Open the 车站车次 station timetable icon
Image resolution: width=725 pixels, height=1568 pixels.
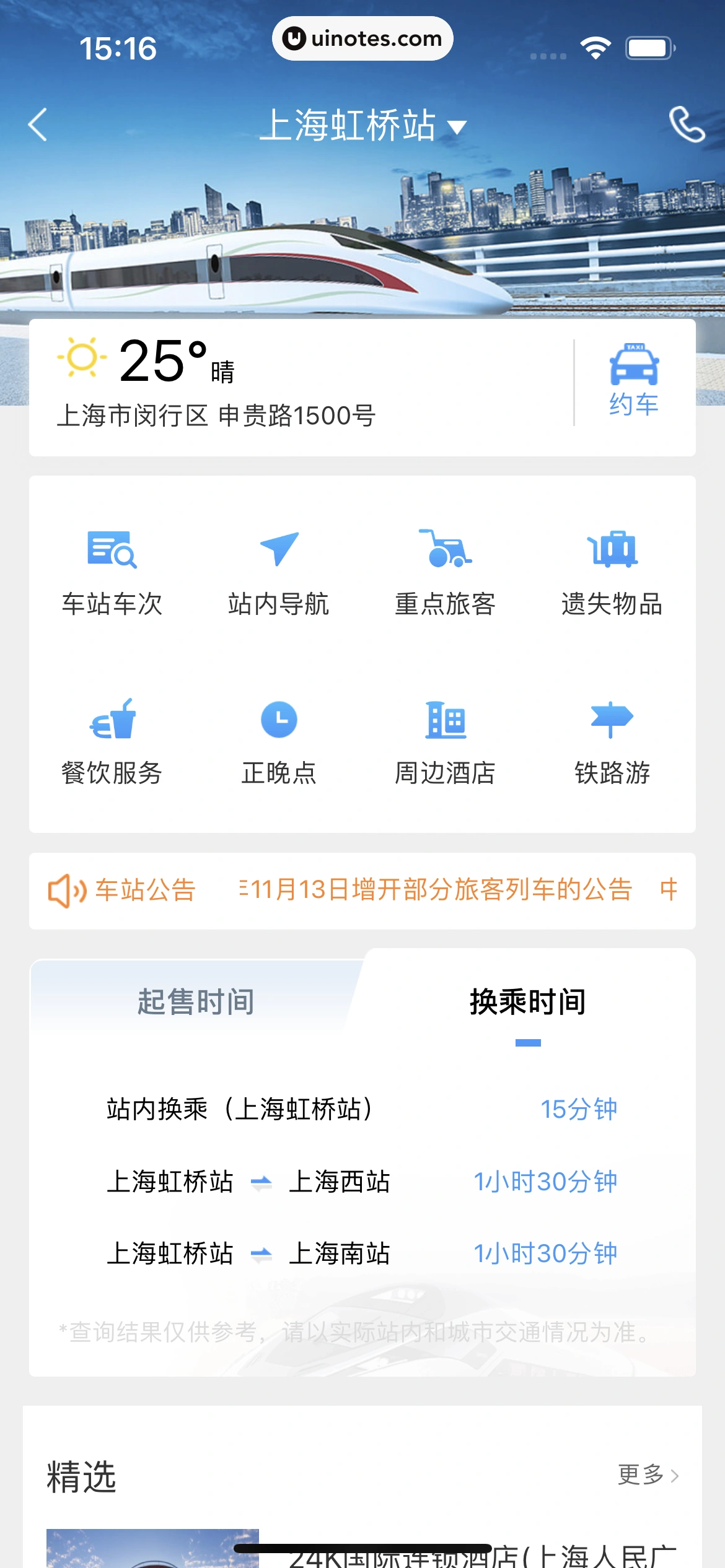point(113,570)
